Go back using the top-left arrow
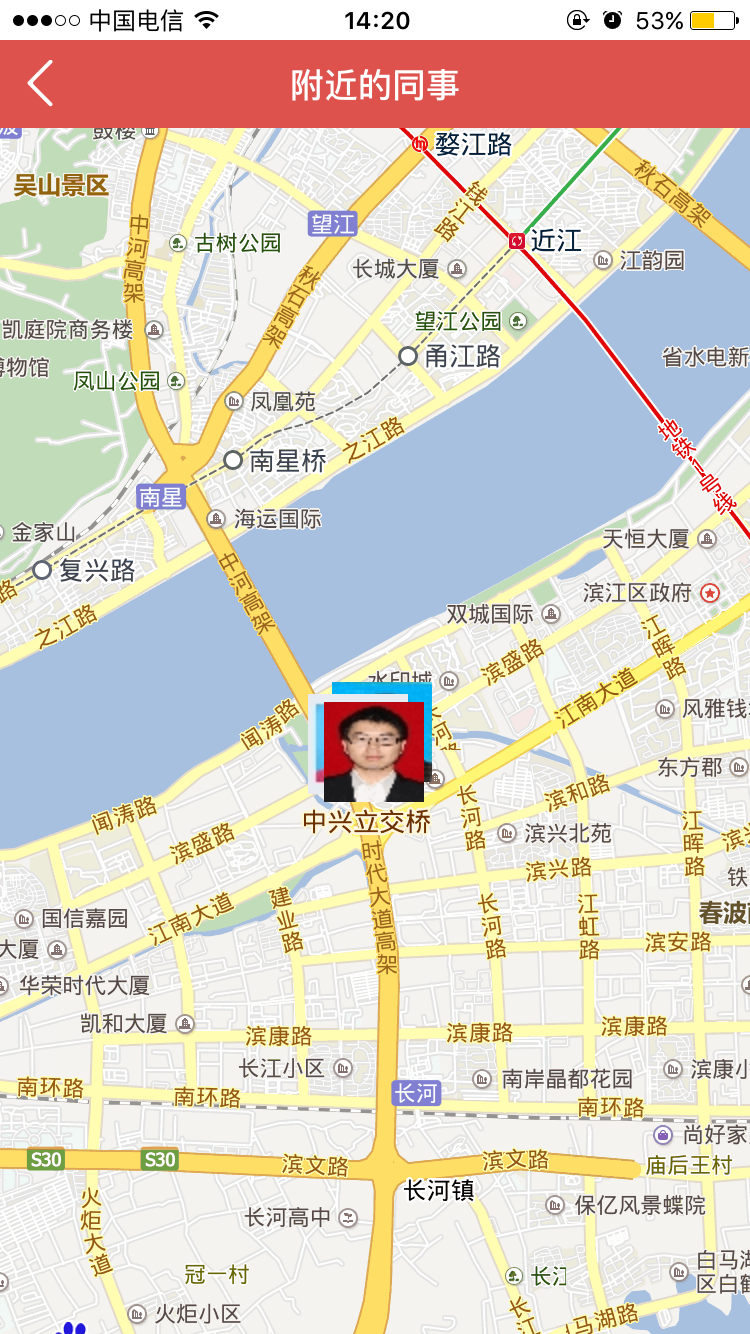The height and width of the screenshot is (1334, 750). click(x=40, y=84)
